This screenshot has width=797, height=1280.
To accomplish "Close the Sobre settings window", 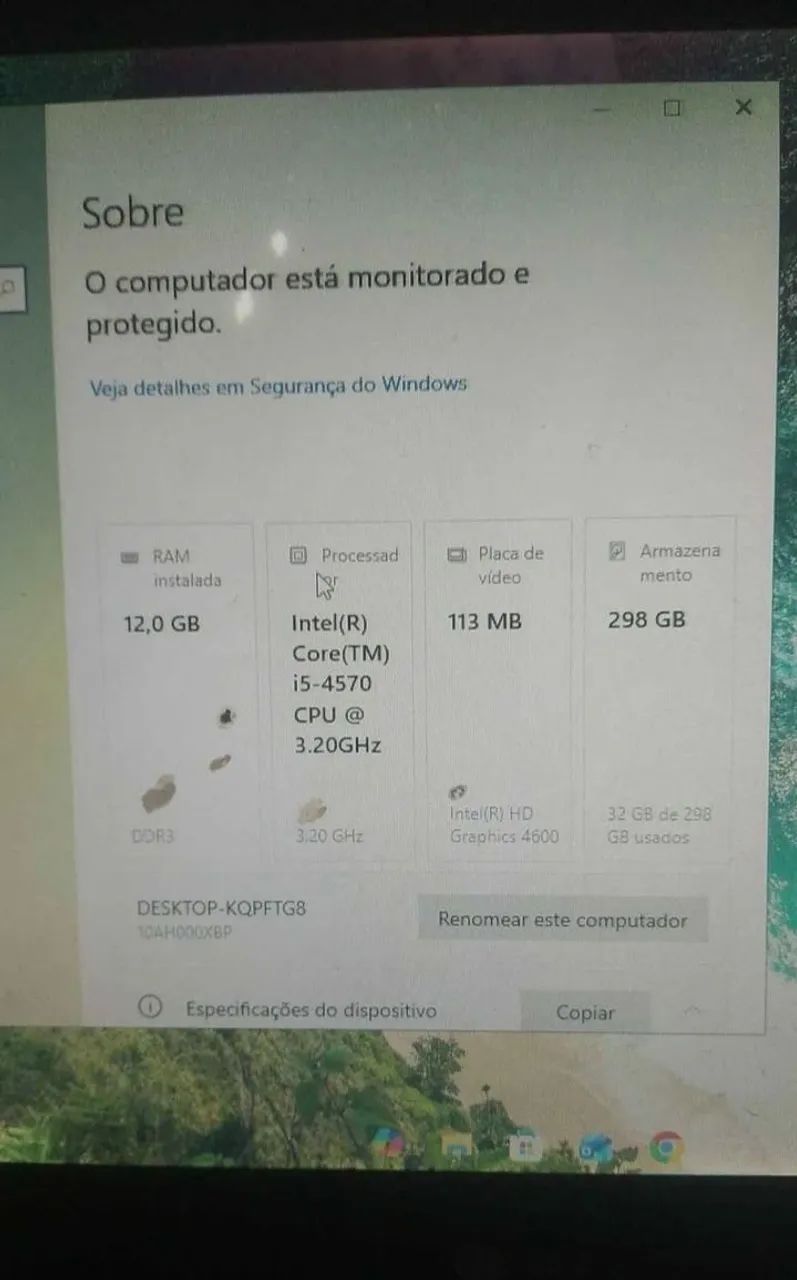I will (x=743, y=107).
